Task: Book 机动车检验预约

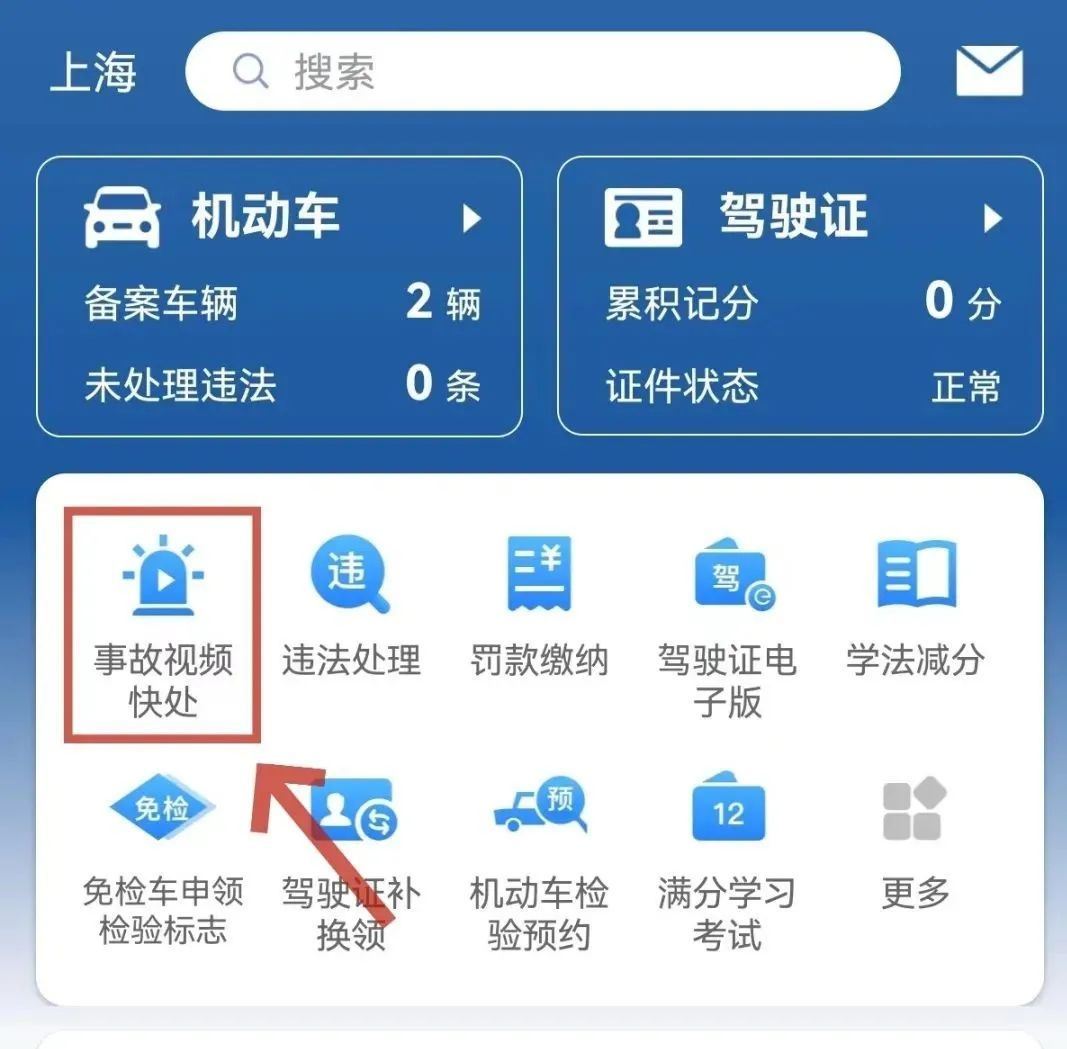Action: tap(539, 860)
